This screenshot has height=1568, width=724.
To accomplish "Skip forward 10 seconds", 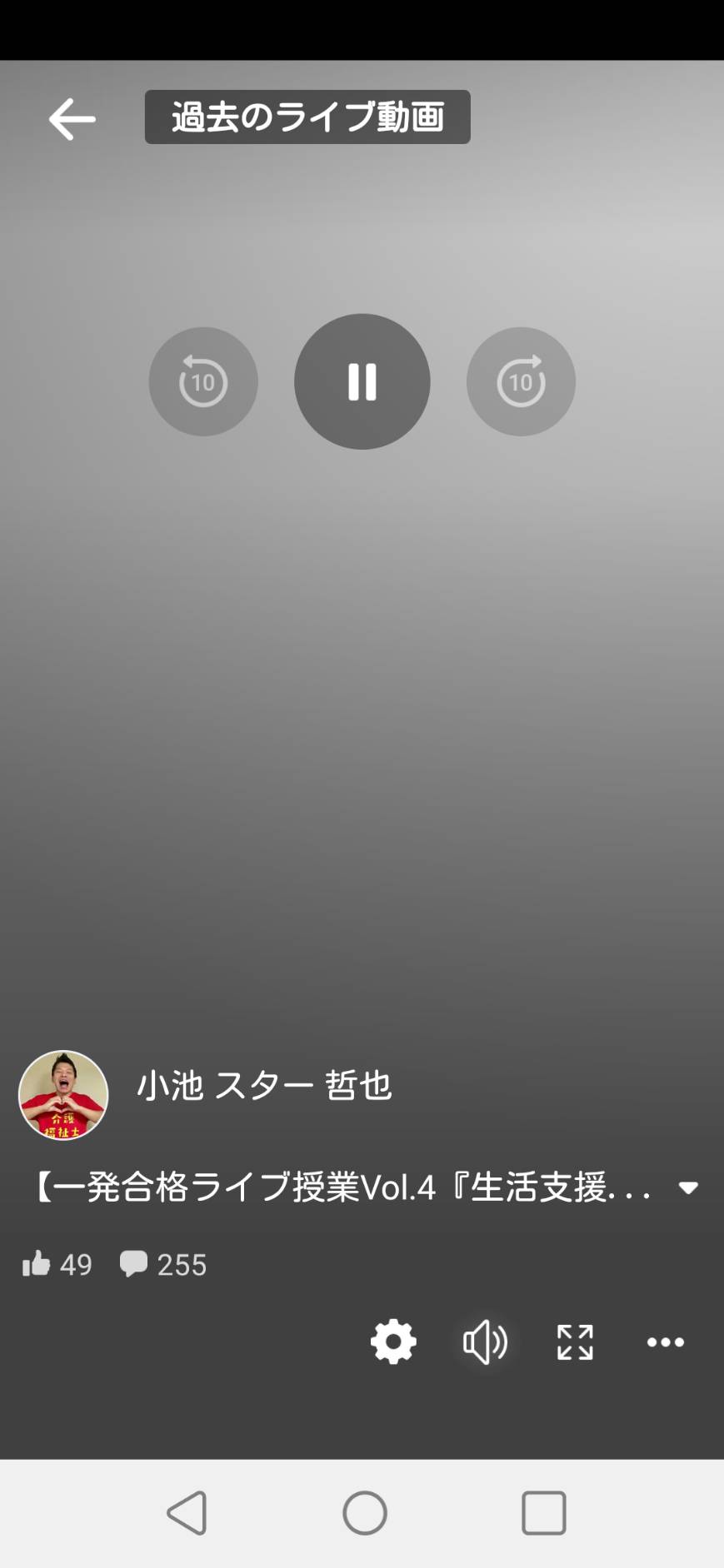I will pyautogui.click(x=521, y=381).
